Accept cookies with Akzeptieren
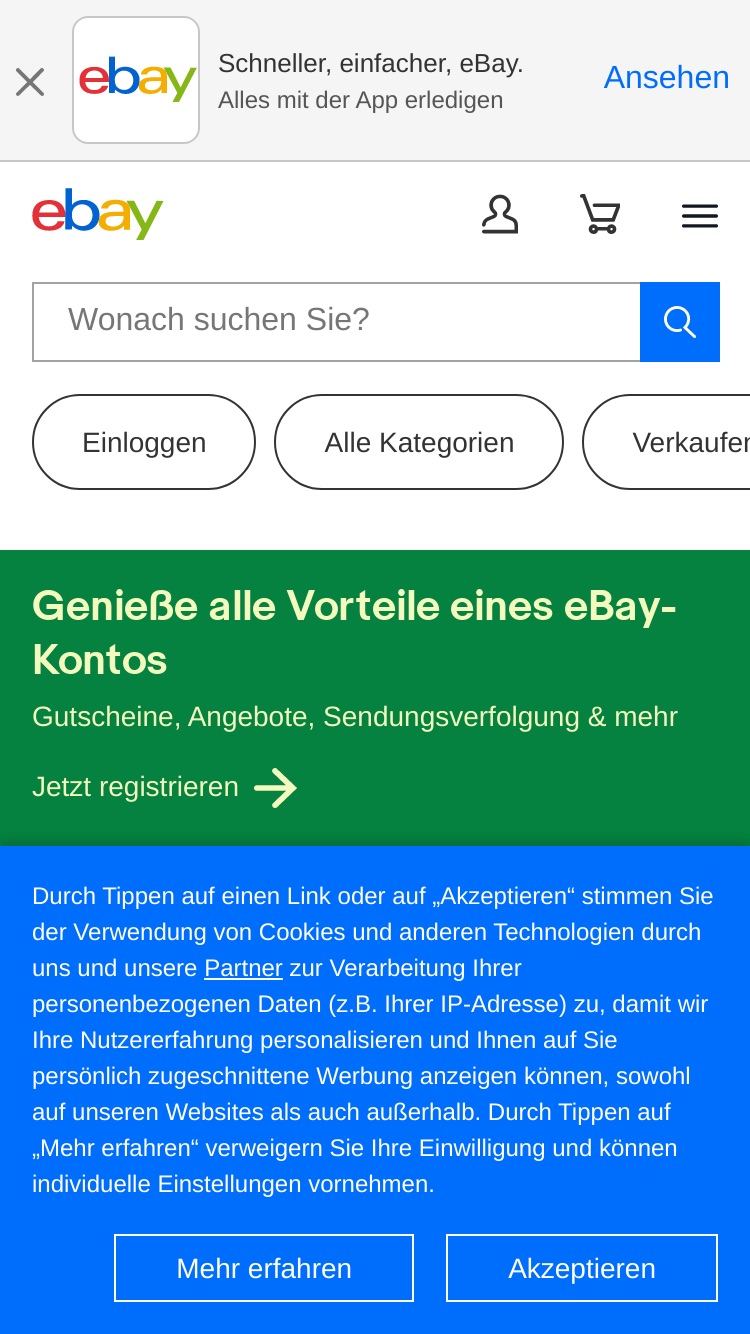750x1334 pixels. pyautogui.click(x=582, y=1268)
